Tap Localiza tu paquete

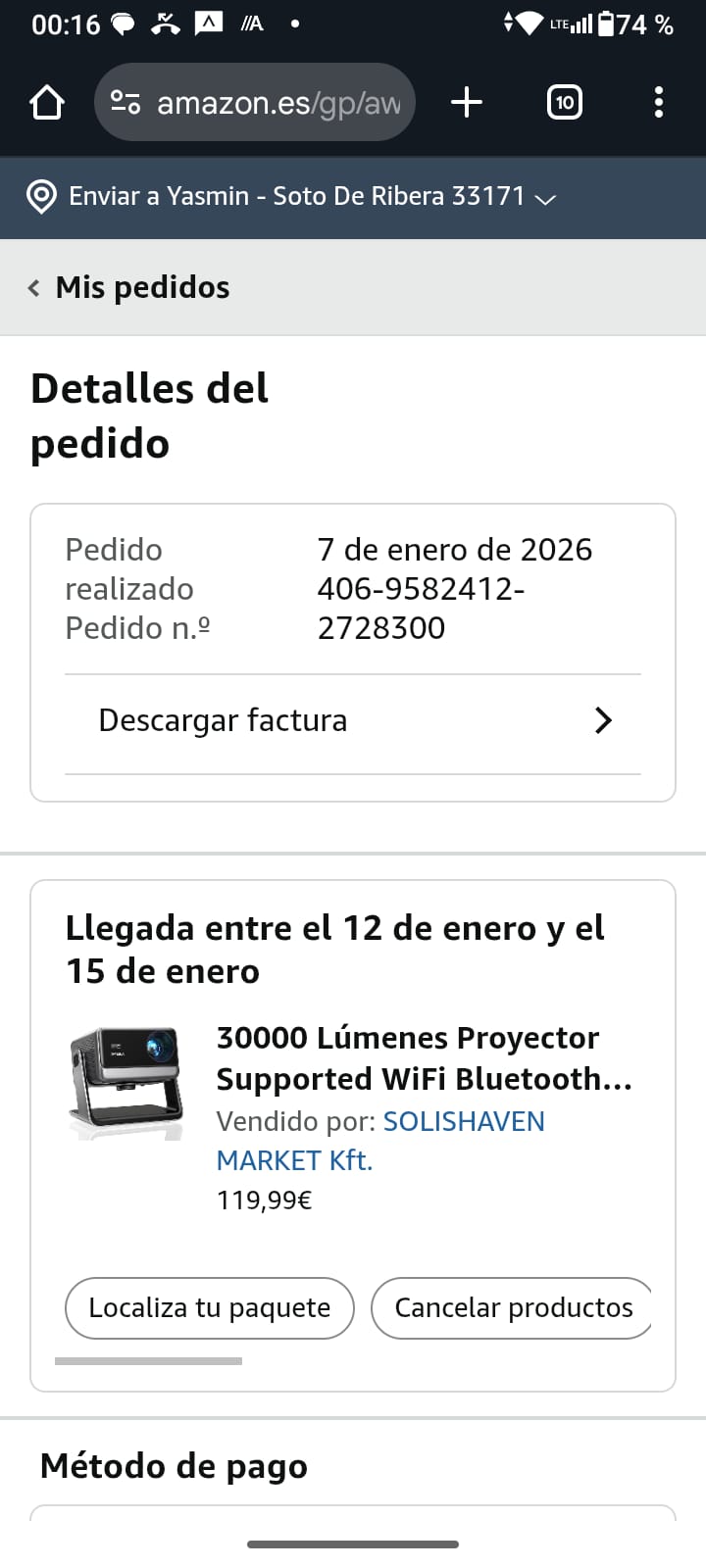[209, 1308]
